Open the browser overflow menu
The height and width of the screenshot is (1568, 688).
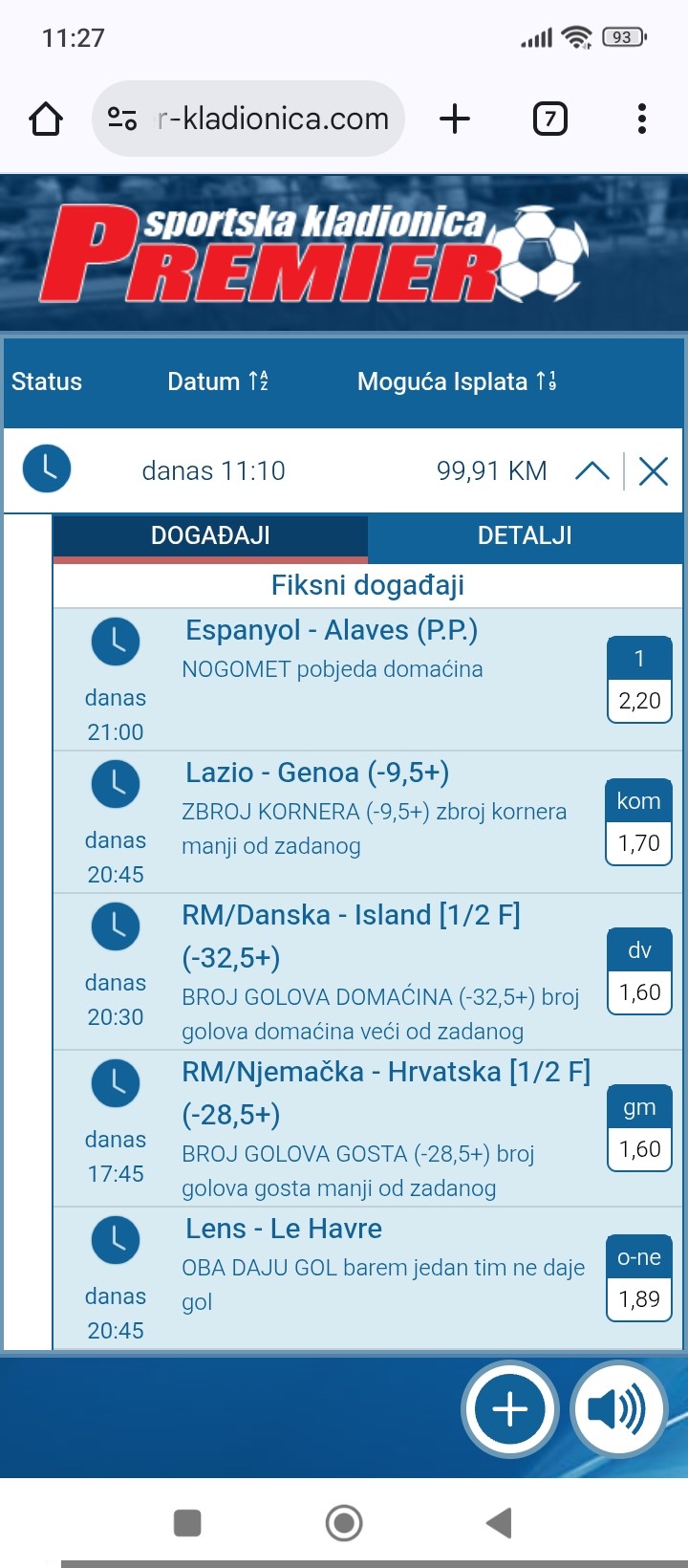click(x=642, y=120)
